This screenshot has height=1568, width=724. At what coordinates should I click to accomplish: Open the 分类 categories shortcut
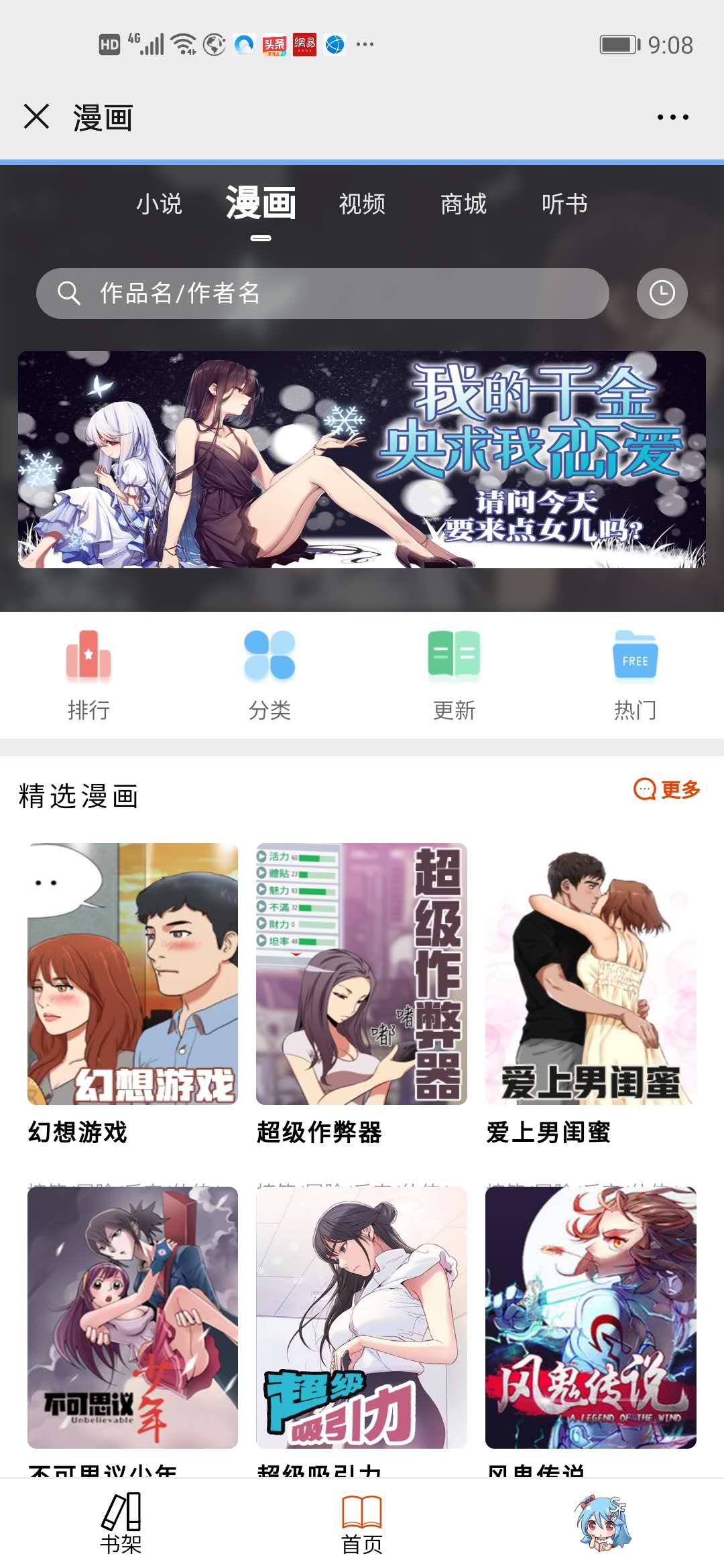coord(269,674)
